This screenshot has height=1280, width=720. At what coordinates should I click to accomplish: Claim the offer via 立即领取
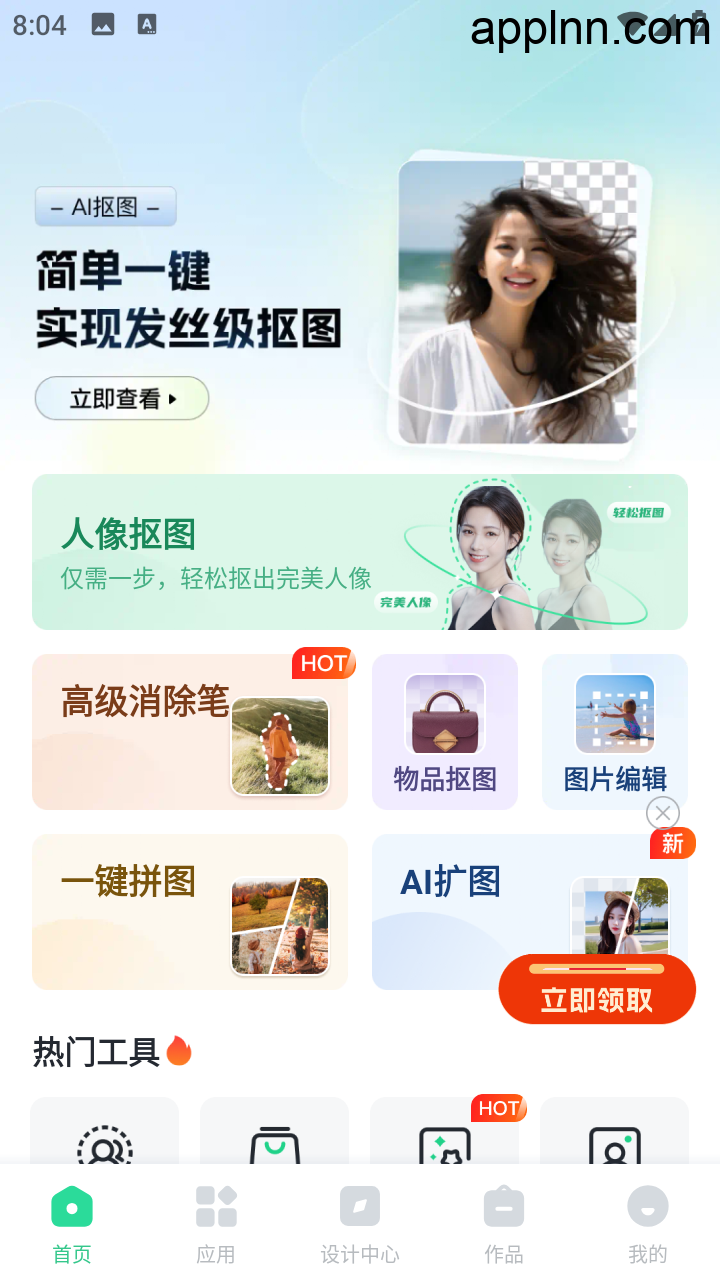pyautogui.click(x=597, y=990)
